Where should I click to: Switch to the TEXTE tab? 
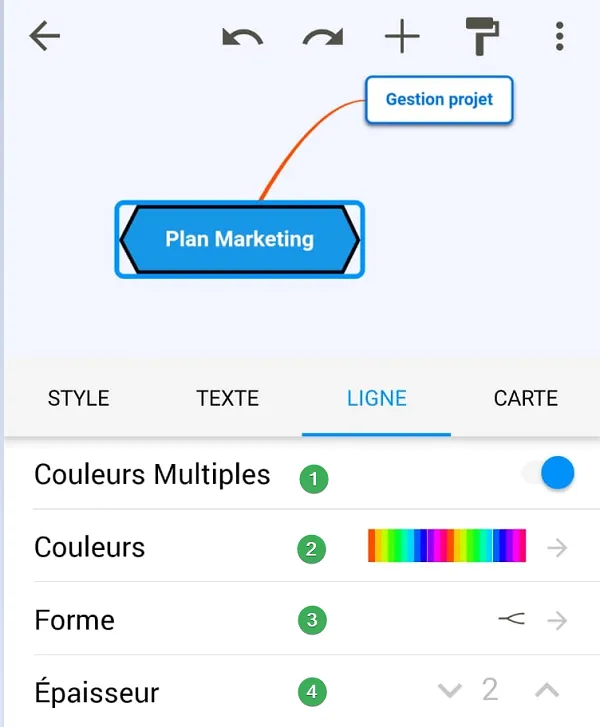(227, 398)
